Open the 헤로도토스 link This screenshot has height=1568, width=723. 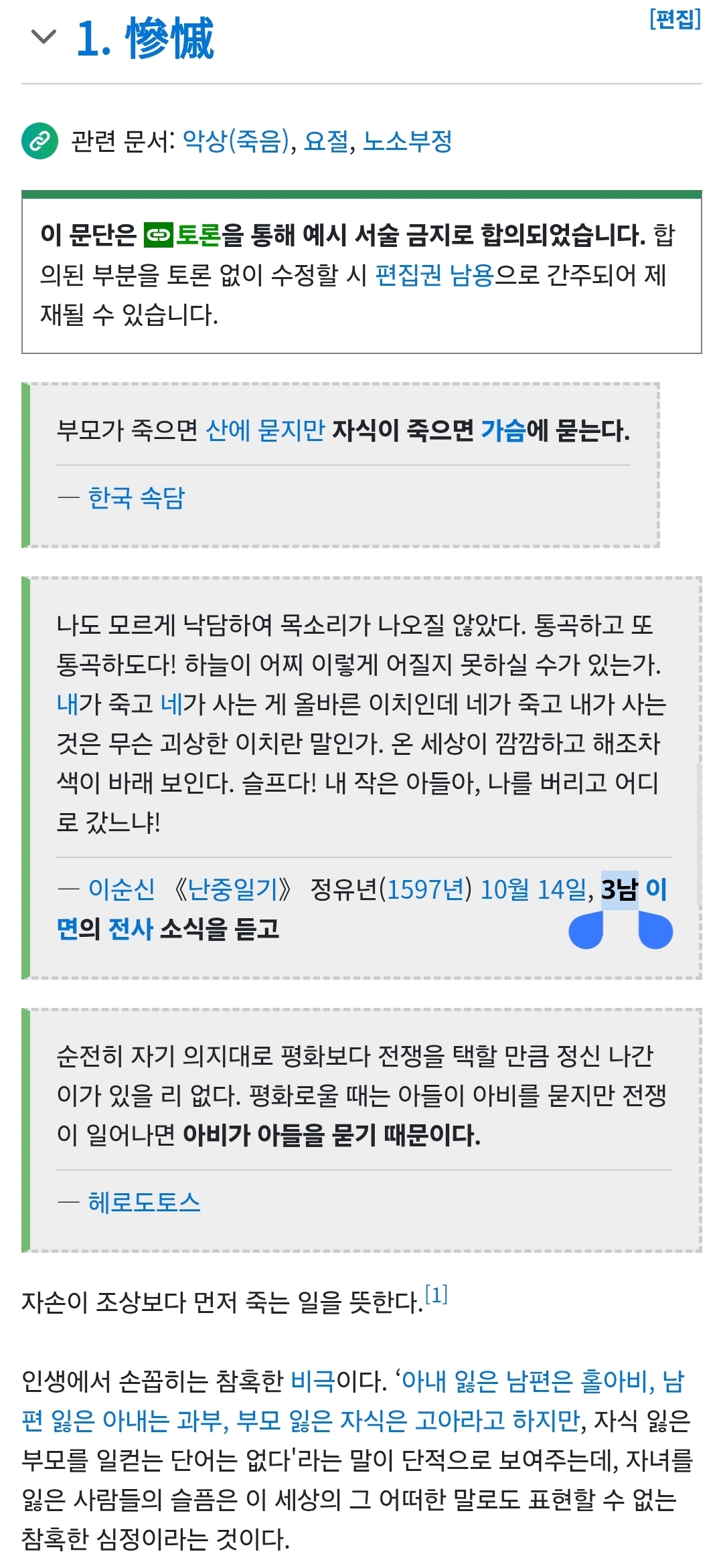tap(144, 1203)
